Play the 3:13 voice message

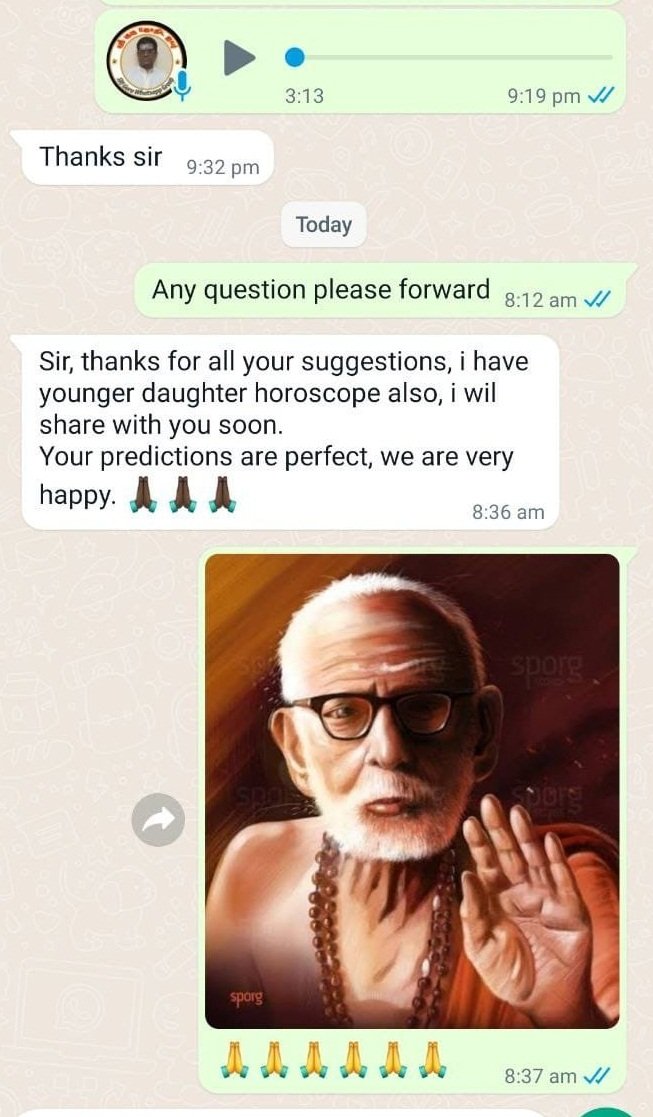pyautogui.click(x=239, y=58)
